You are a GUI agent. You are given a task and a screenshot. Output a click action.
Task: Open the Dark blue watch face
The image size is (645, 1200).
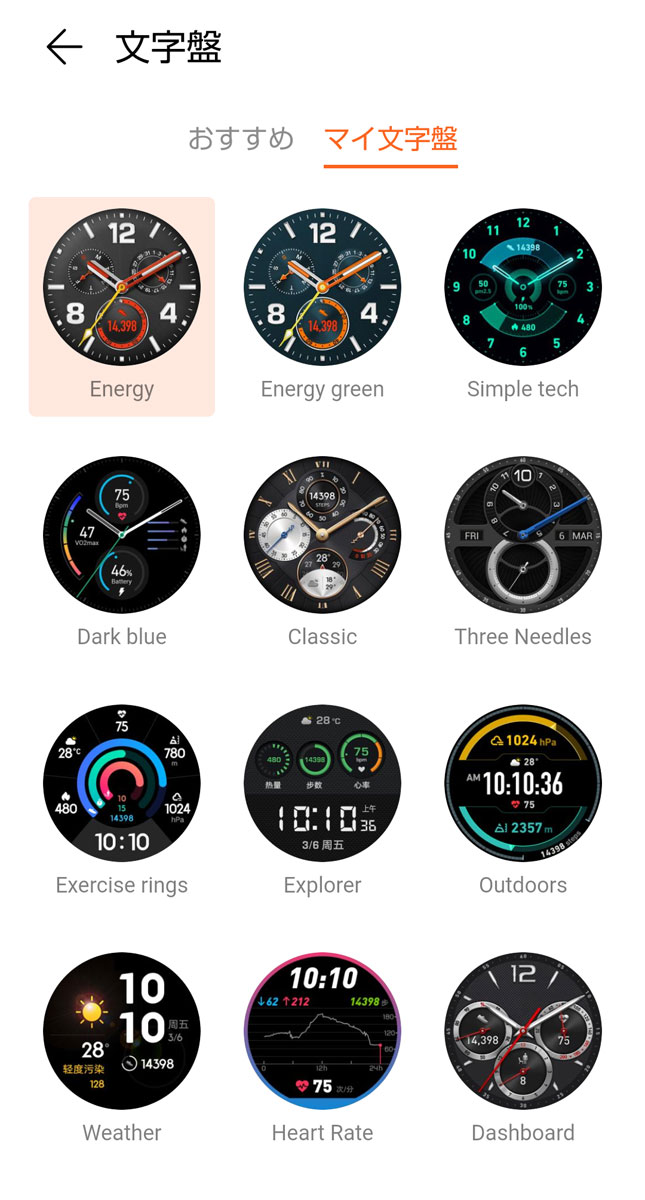pyautogui.click(x=122, y=536)
